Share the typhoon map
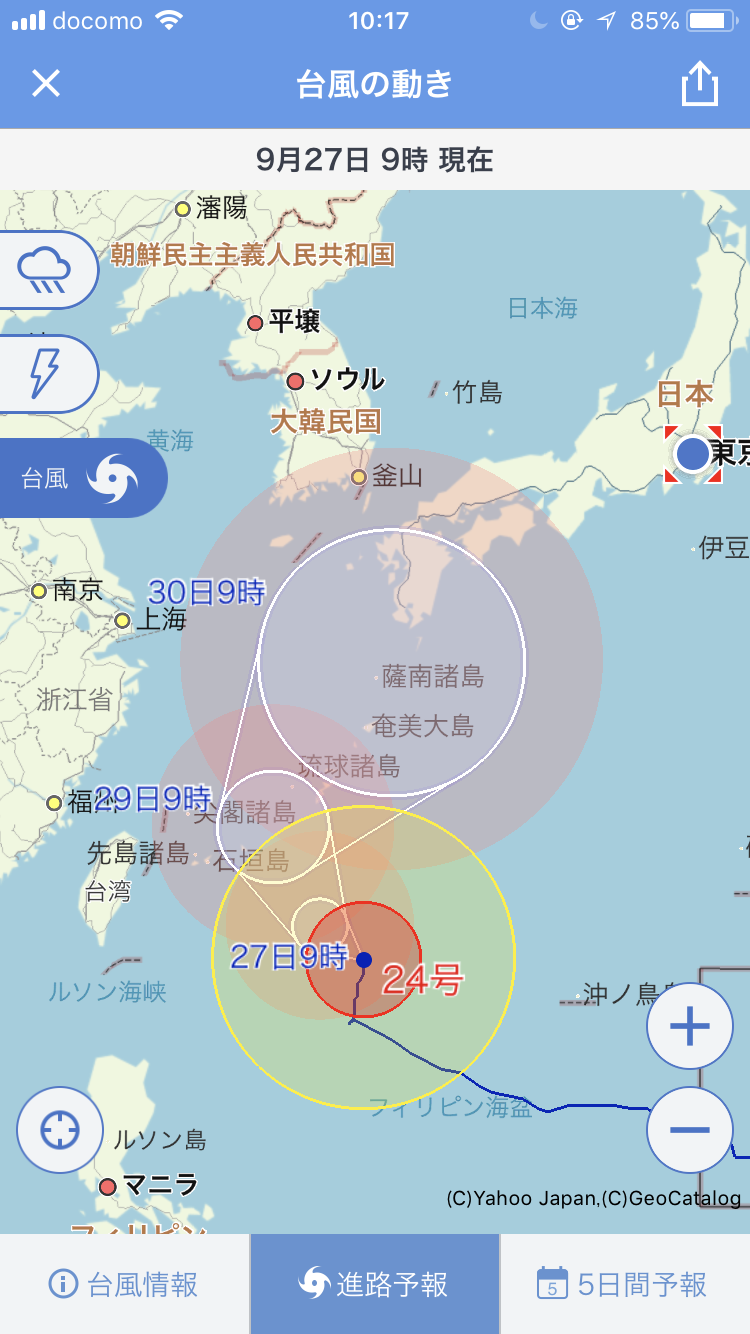The width and height of the screenshot is (750, 1334). click(700, 84)
